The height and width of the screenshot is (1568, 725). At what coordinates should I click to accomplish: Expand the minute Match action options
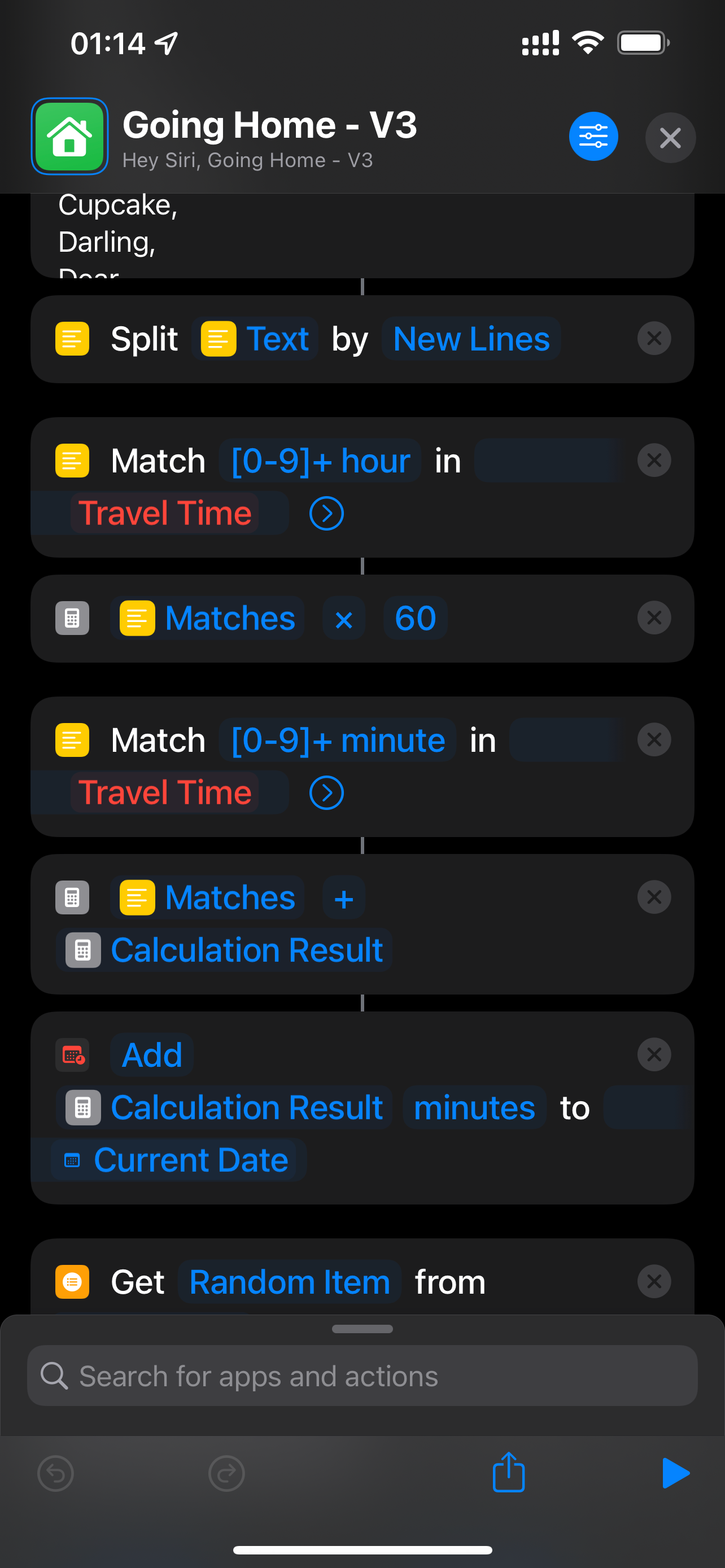[326, 793]
